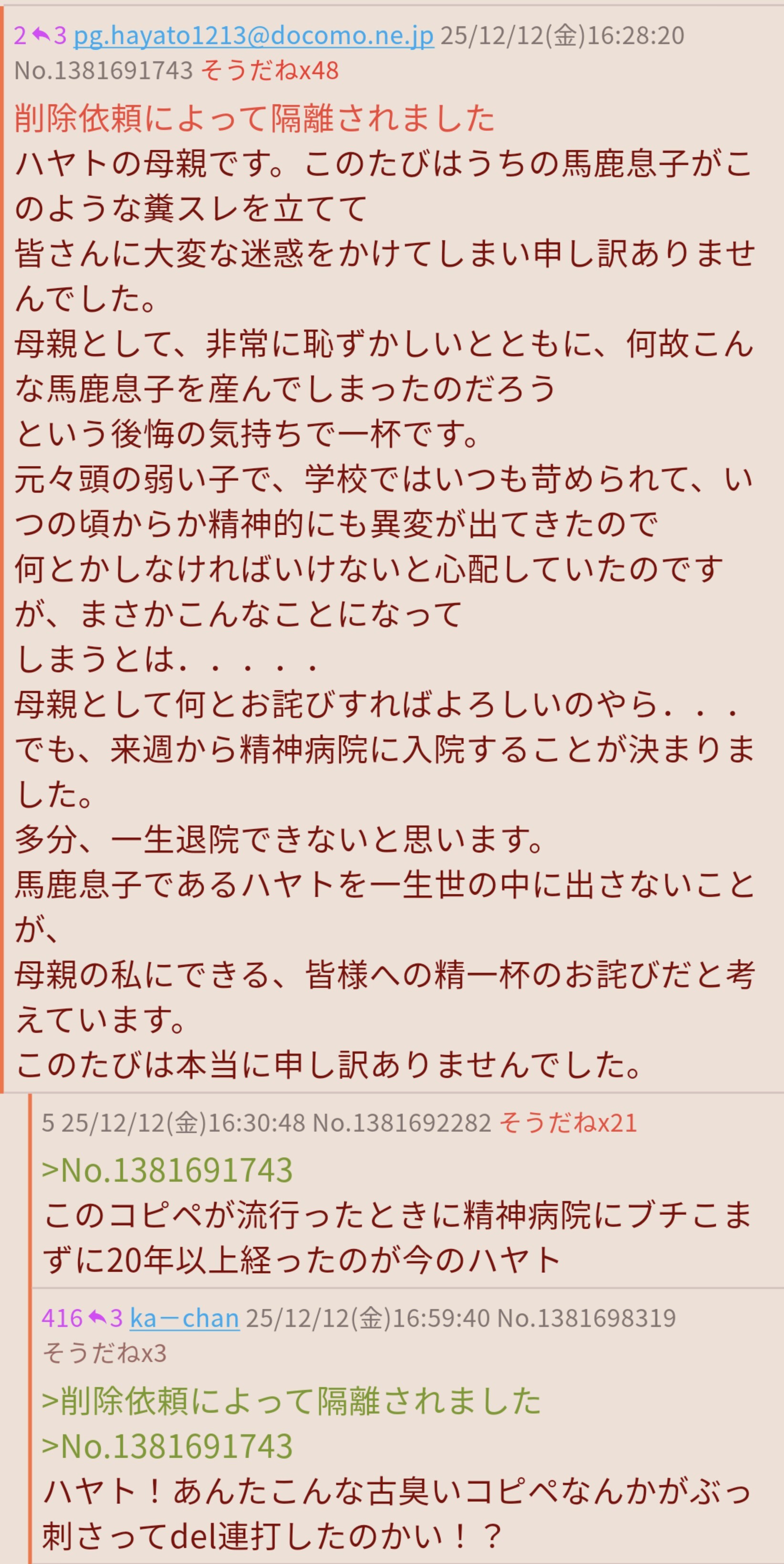Open the pg.hayato1213@docomo.ne.jp email link
Screen dimensions: 784x1564
pyautogui.click(x=253, y=36)
